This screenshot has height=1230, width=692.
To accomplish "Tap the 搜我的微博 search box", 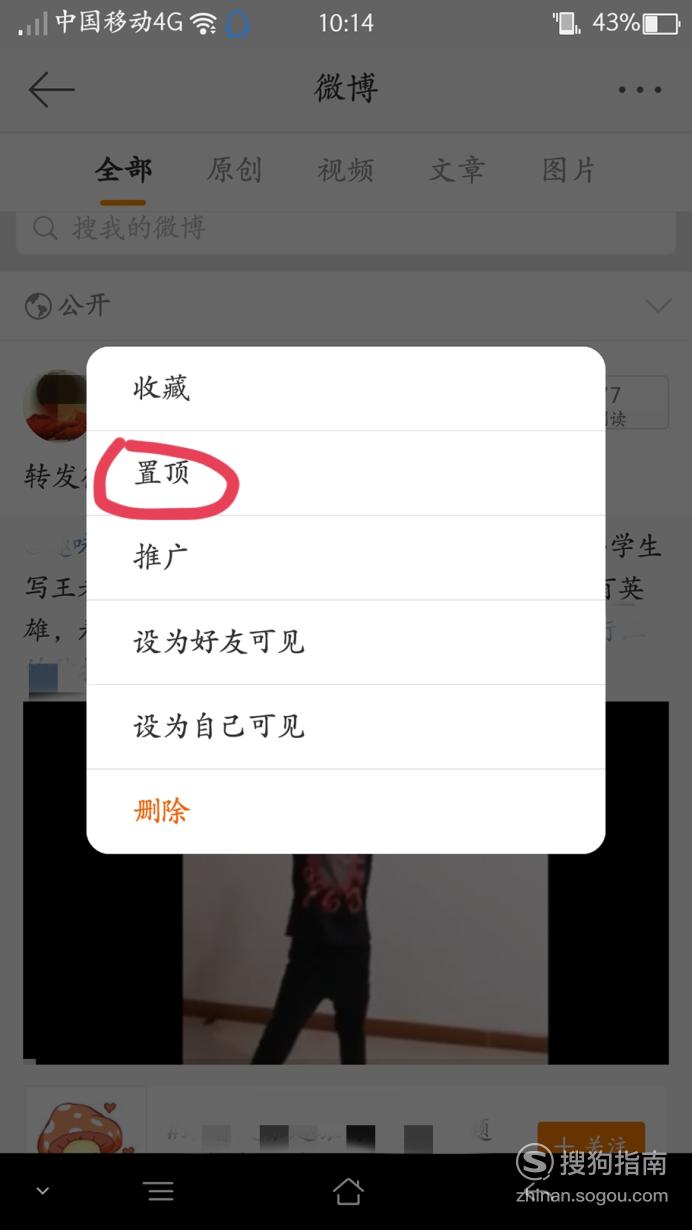I will coord(346,229).
